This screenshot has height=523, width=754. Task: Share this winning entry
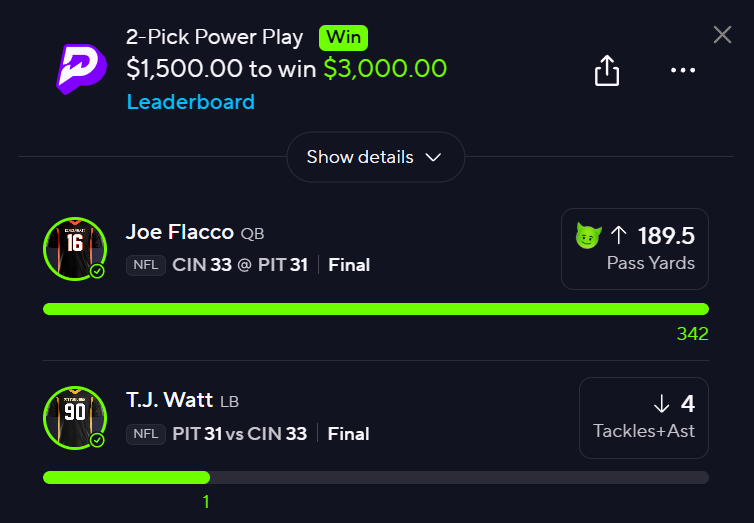[x=607, y=71]
